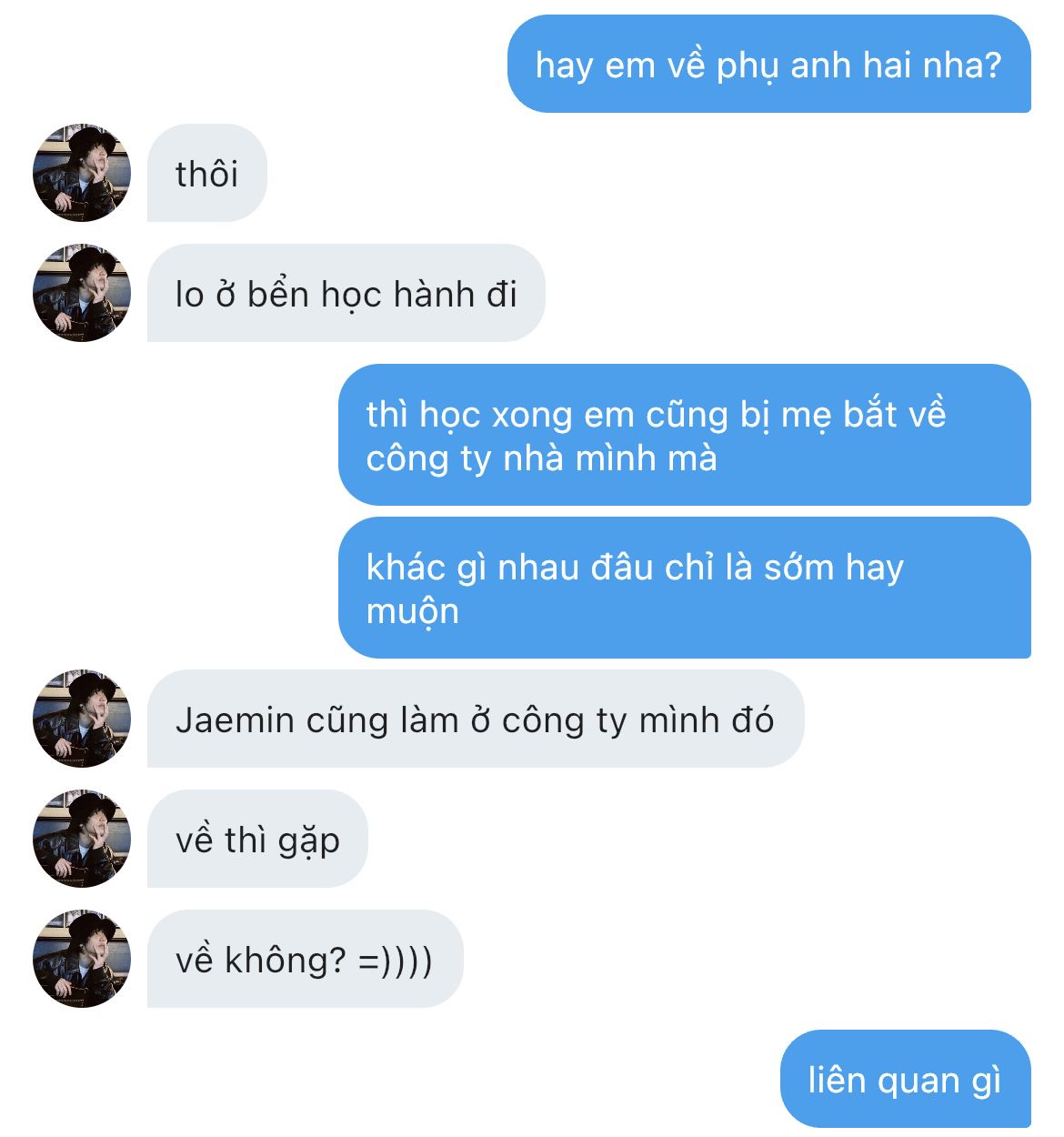This screenshot has width=1064, height=1137.
Task: Tap avatar next to "lo ở bển học hành đi"
Action: point(82,293)
